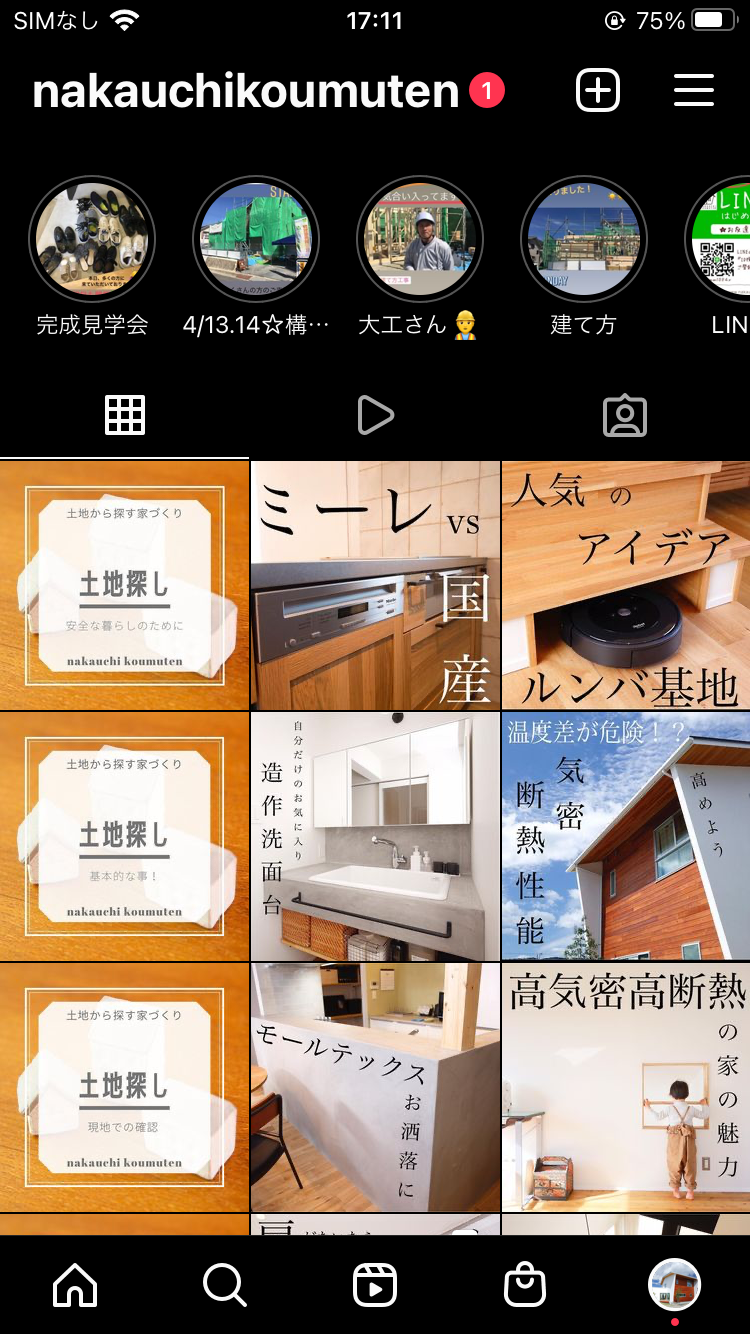This screenshot has width=750, height=1334.
Task: Switch to the tagged photos tab
Action: click(x=625, y=416)
